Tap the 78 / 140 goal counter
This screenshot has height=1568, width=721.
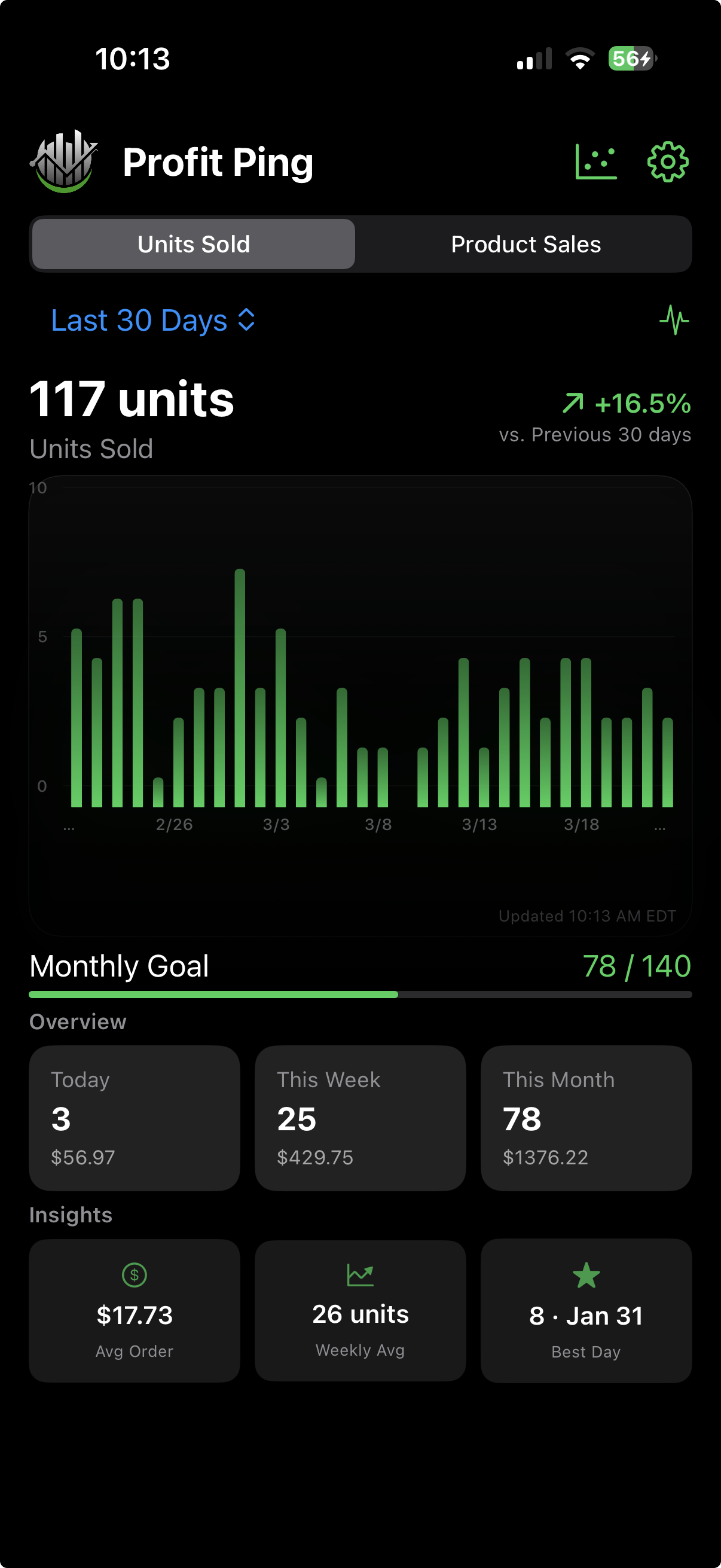(x=637, y=966)
